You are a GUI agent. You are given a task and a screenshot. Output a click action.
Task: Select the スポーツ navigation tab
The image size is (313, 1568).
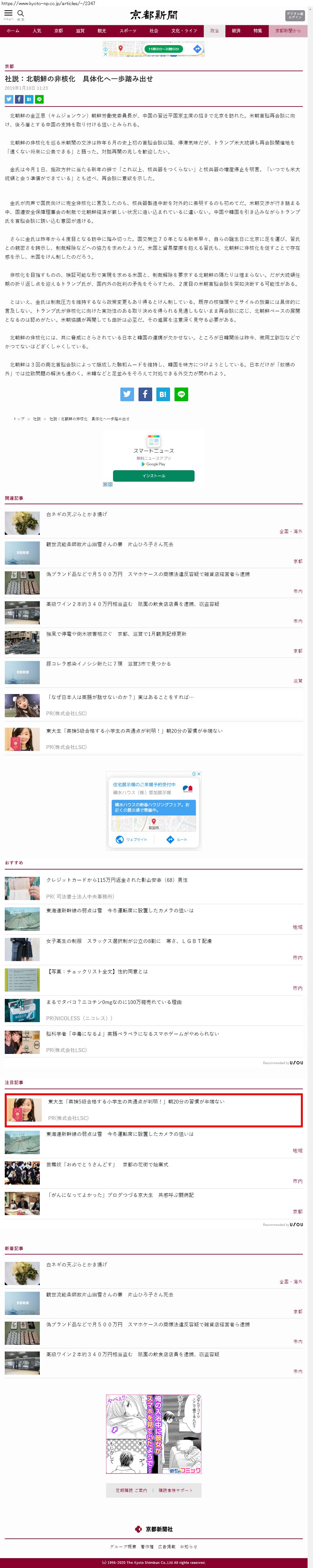point(128,31)
